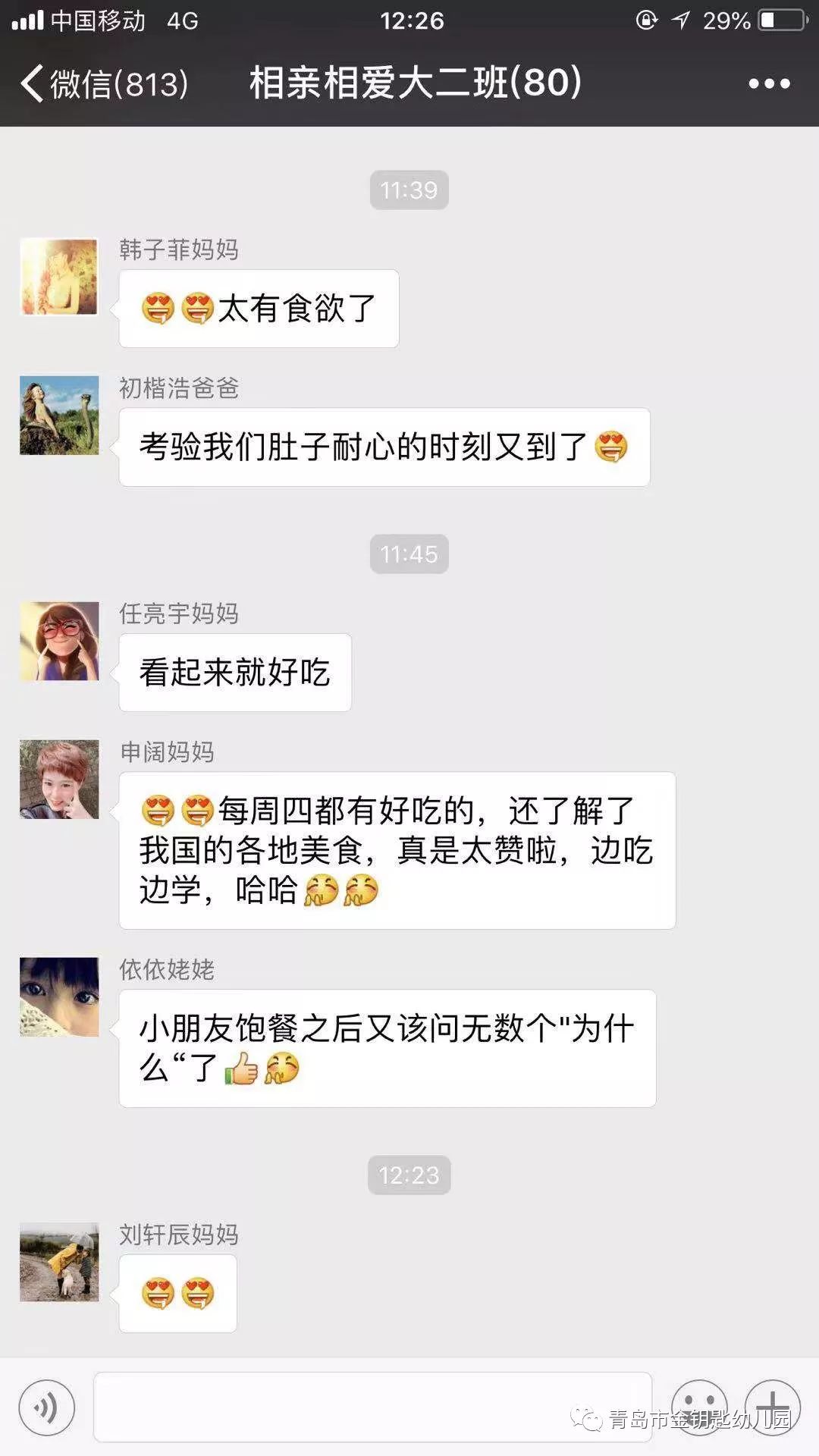Tap 任亮宇妈妈's avatar
This screenshot has width=819, height=1456.
coord(59,641)
